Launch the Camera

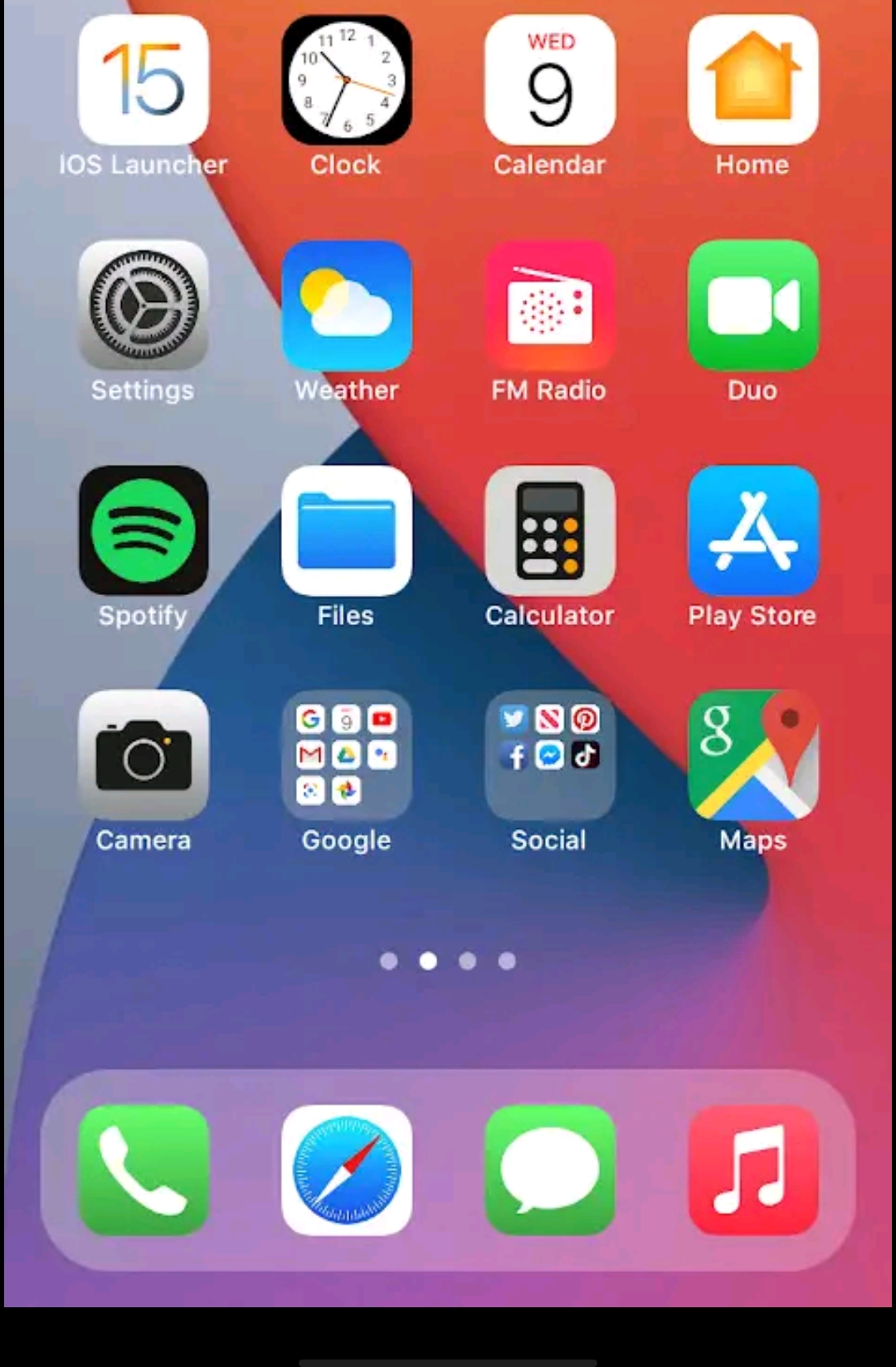[144, 755]
